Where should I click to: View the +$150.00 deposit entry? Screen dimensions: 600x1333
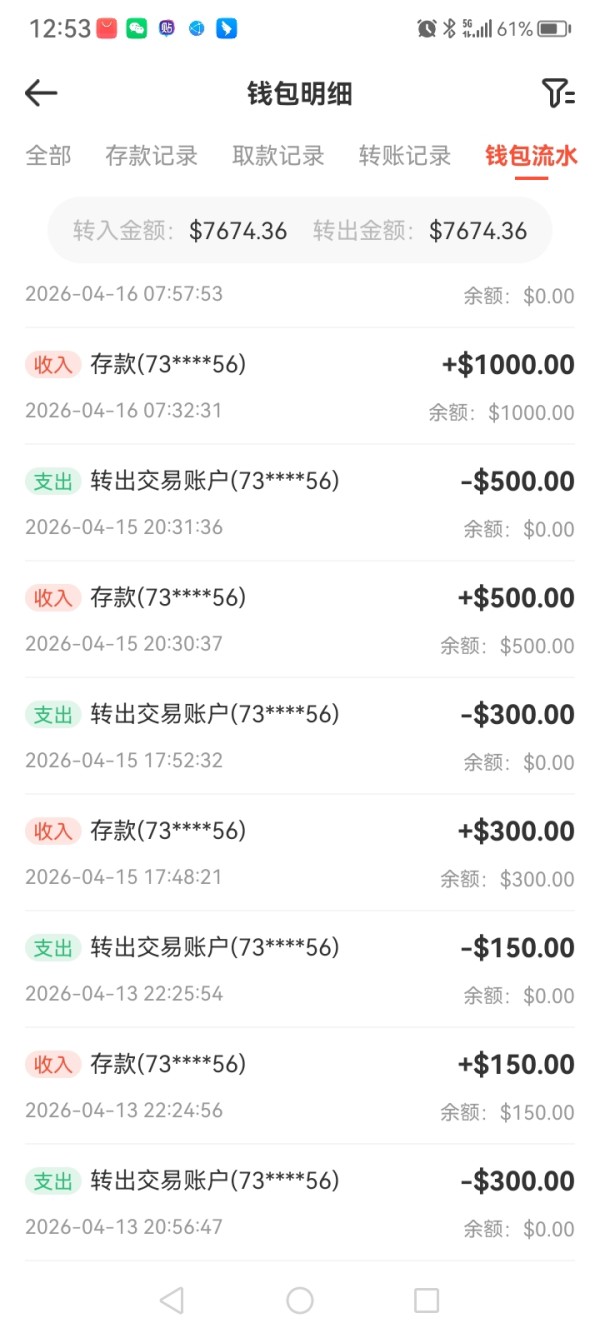tap(300, 1086)
